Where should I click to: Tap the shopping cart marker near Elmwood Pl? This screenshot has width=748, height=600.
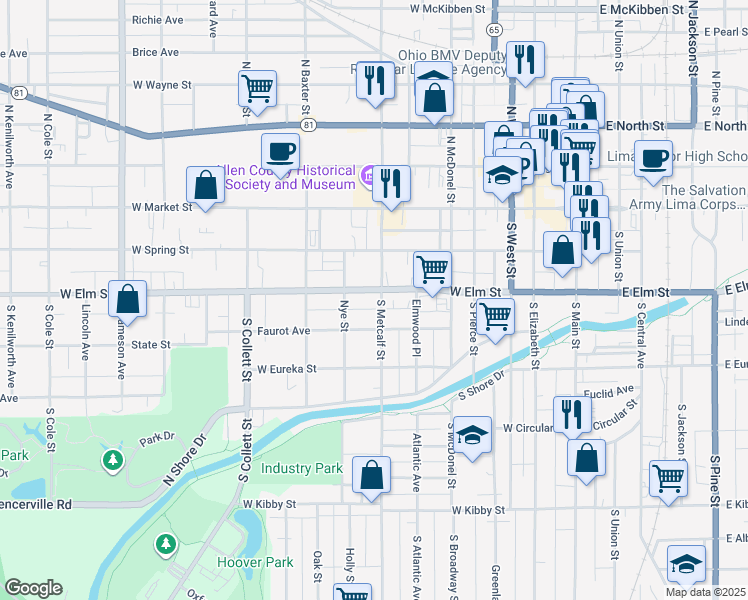coord(432,270)
